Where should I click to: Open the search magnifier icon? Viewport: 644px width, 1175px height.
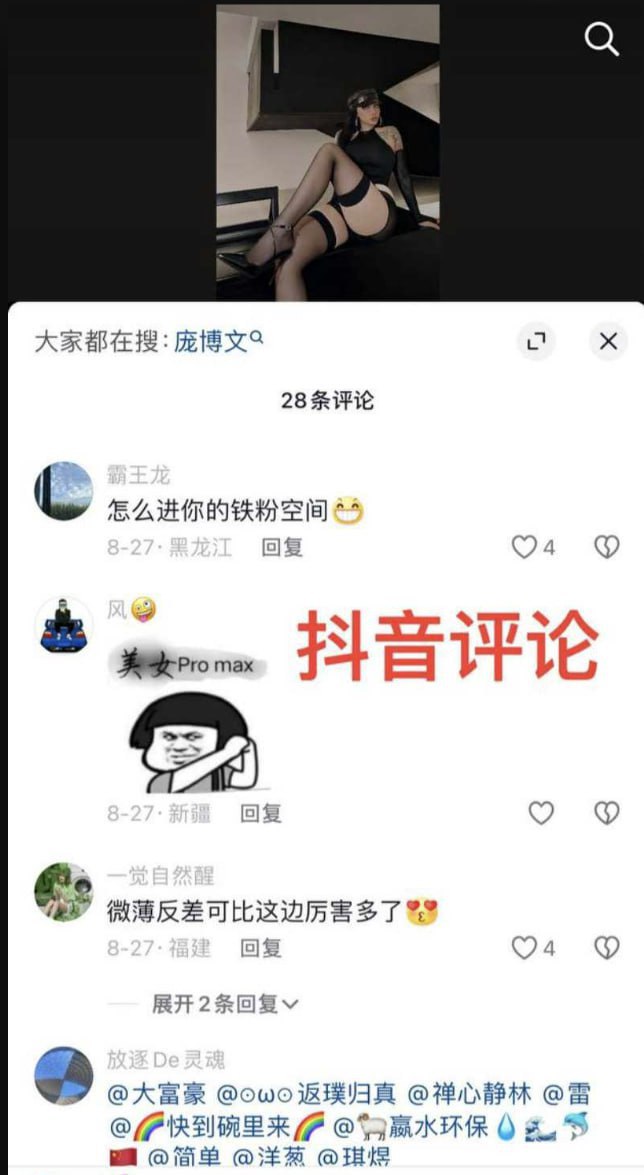click(601, 39)
